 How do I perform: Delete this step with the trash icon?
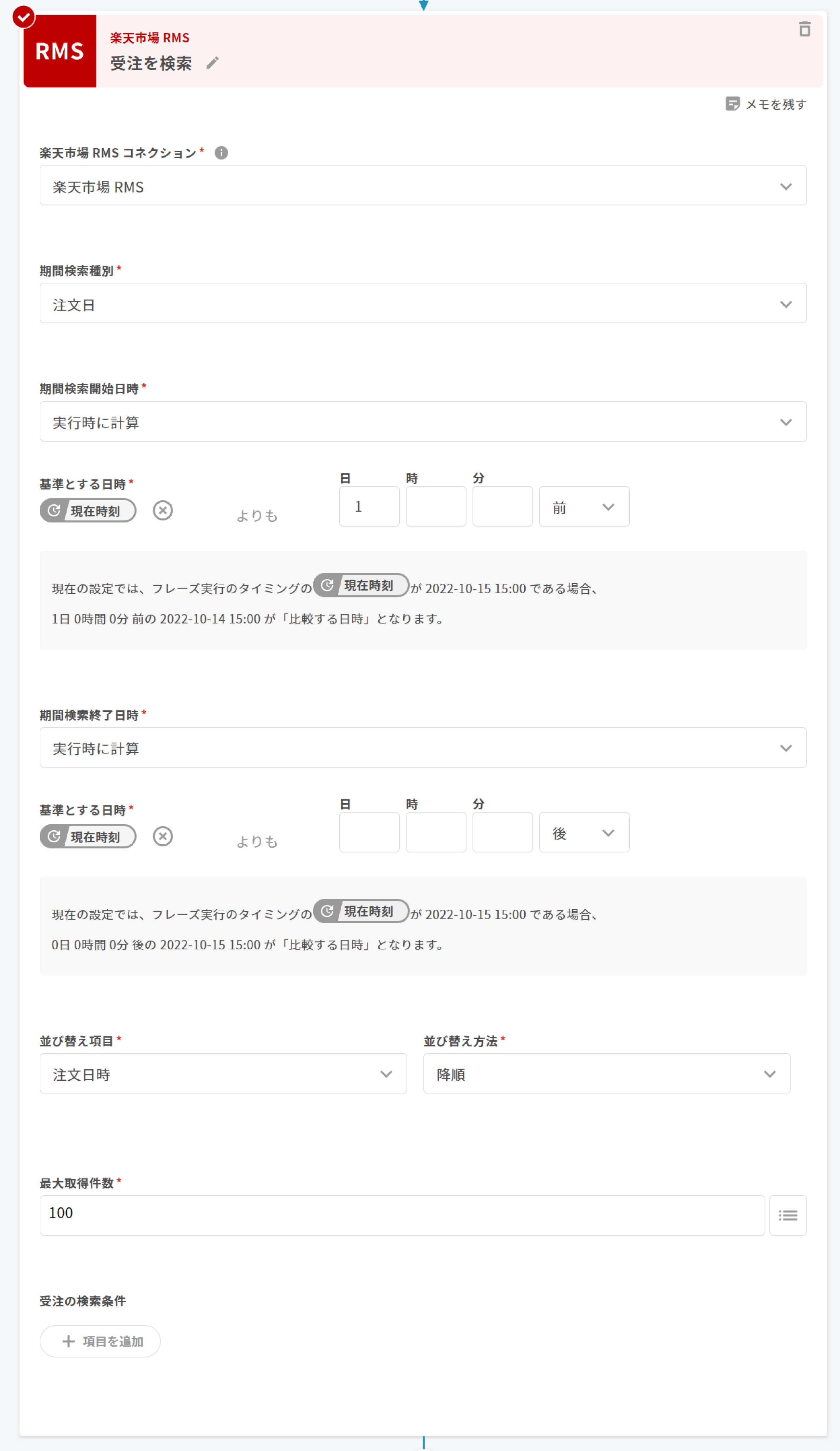[x=804, y=29]
